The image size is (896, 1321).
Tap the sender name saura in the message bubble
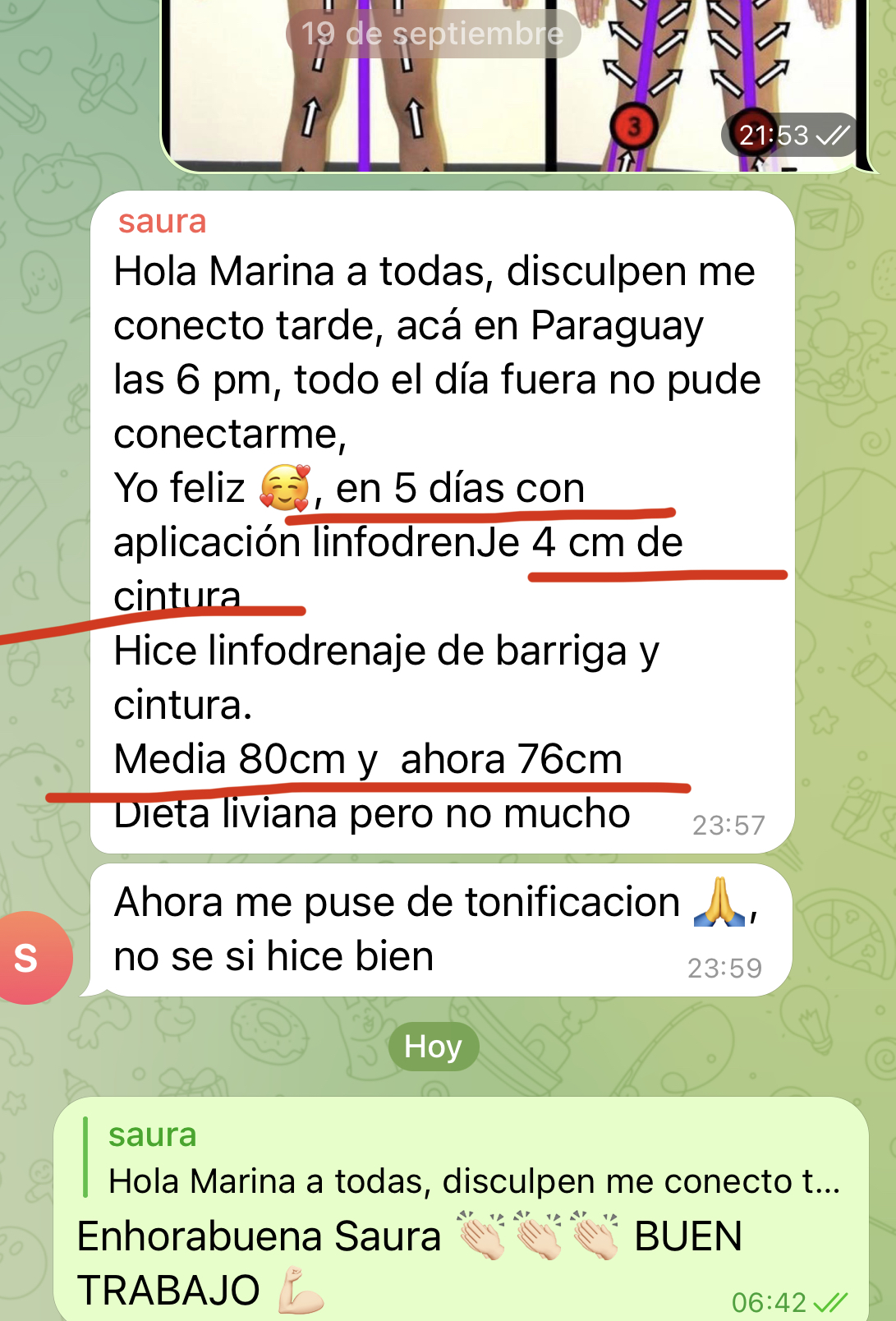coord(162,222)
